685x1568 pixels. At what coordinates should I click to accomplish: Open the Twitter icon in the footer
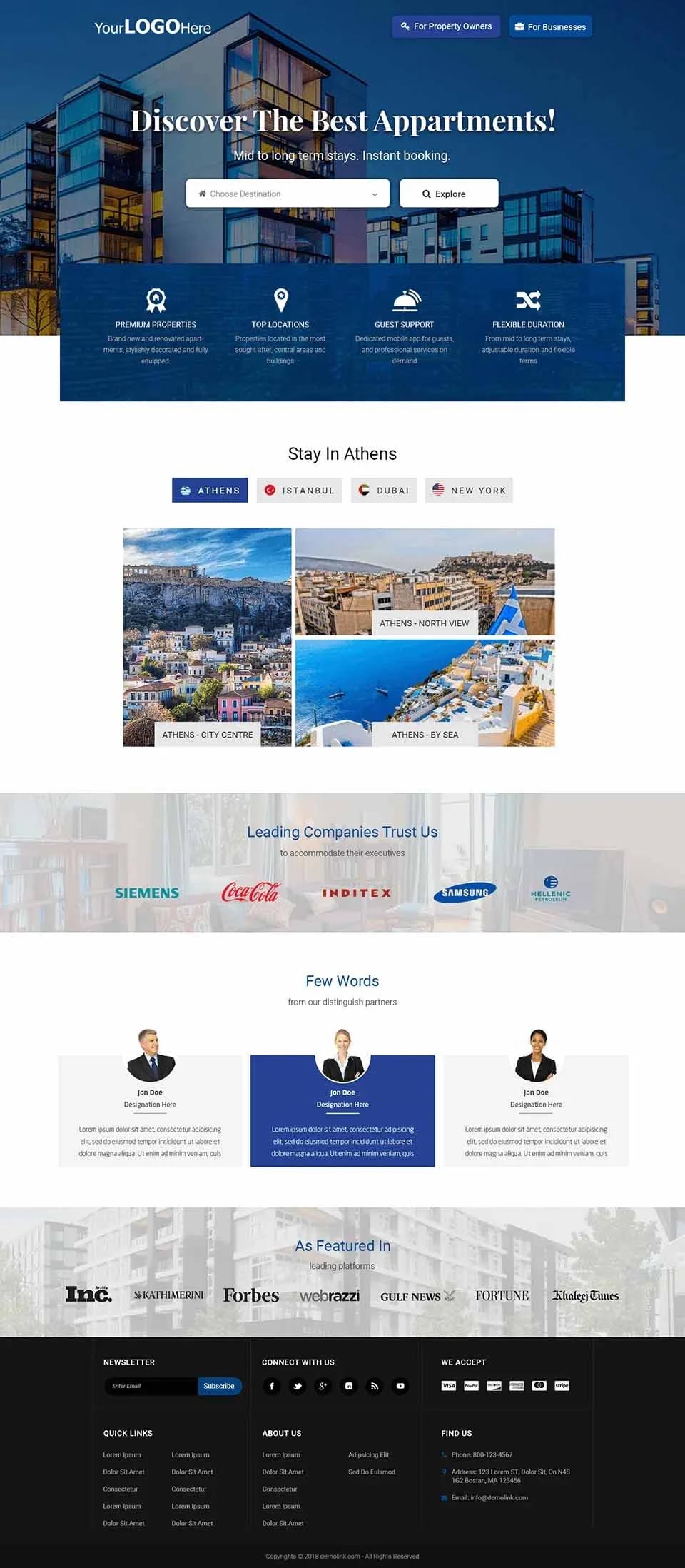pos(298,1386)
